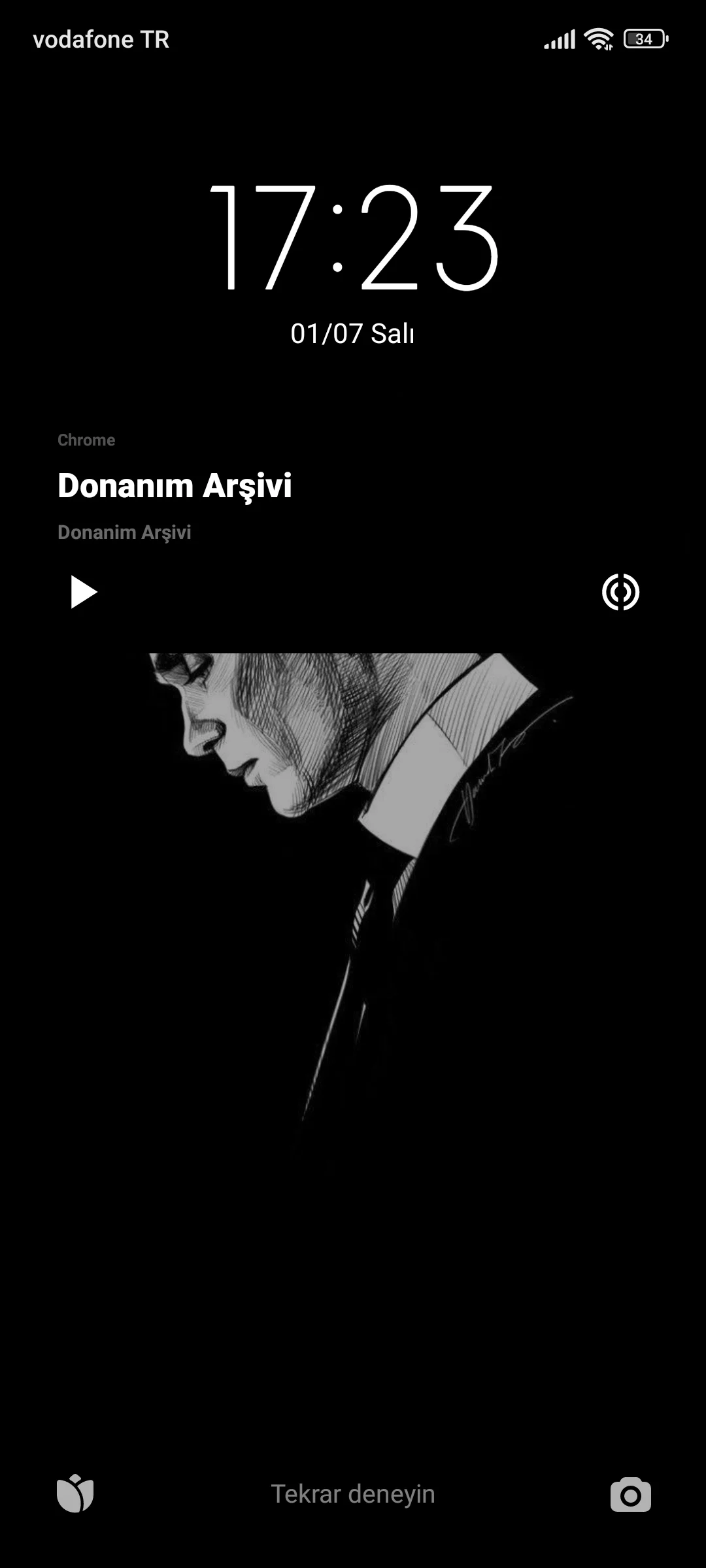Play the Donanım Arşivi media

[x=83, y=592]
